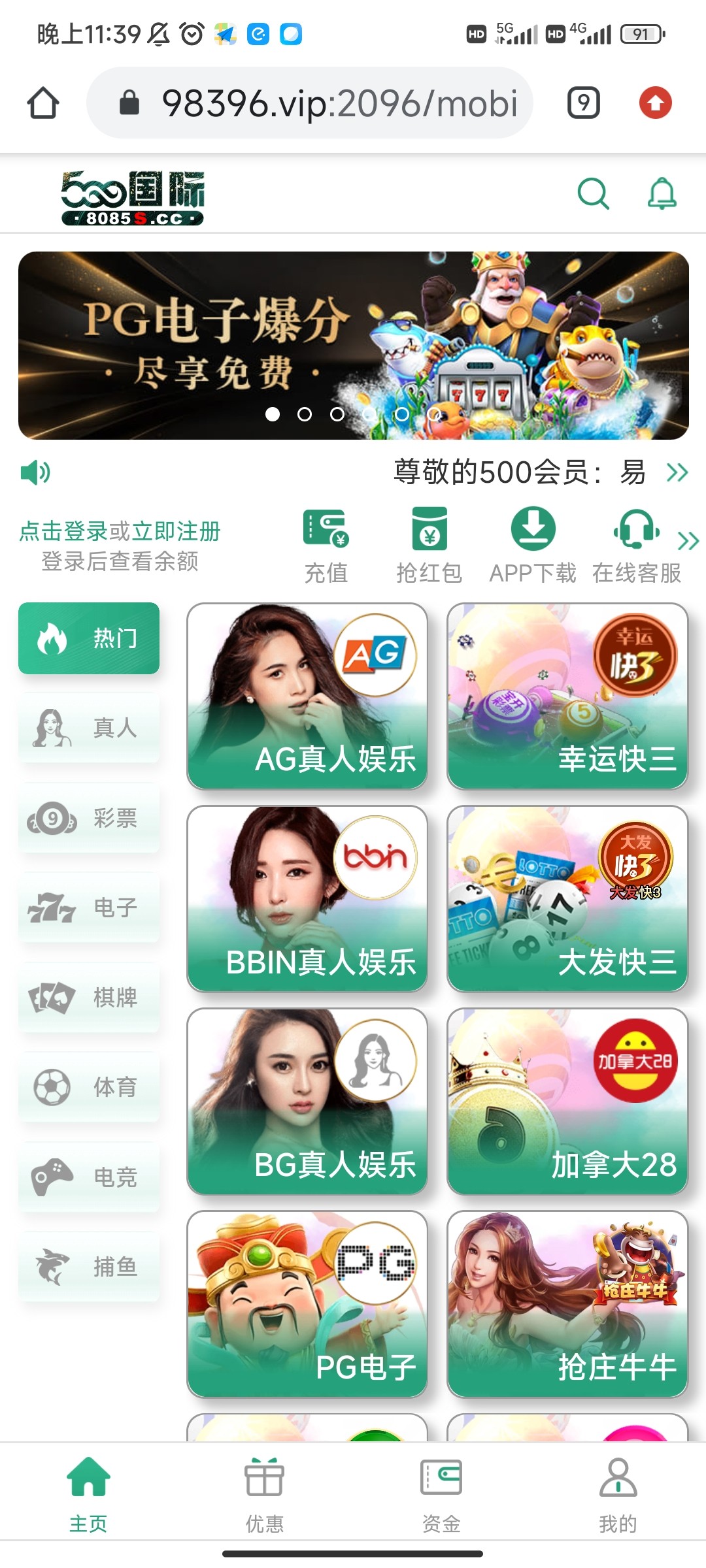Select the 热门 hot games tab

[88, 639]
